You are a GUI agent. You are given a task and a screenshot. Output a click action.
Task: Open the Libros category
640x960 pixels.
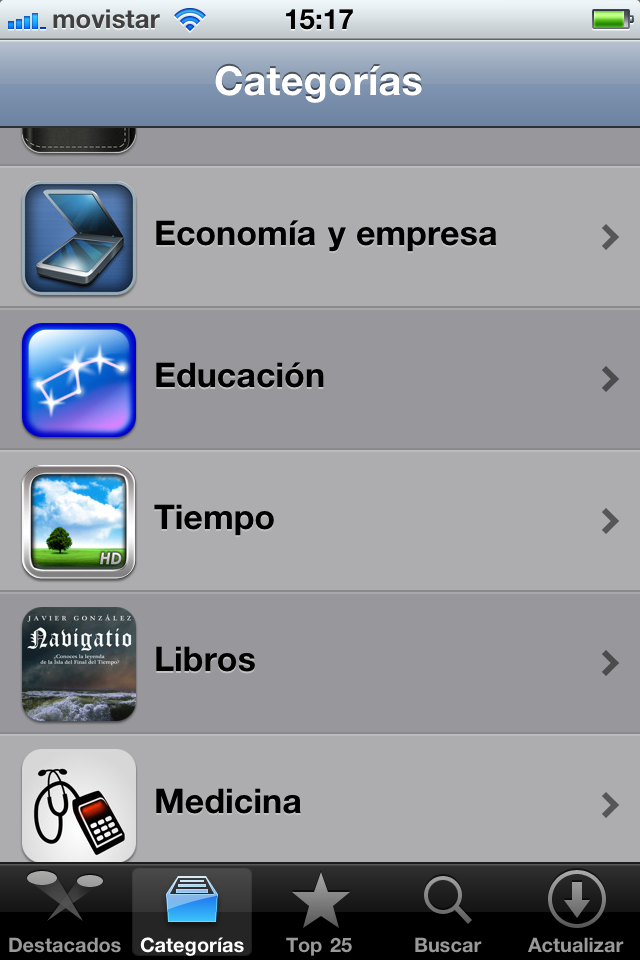pyautogui.click(x=325, y=662)
